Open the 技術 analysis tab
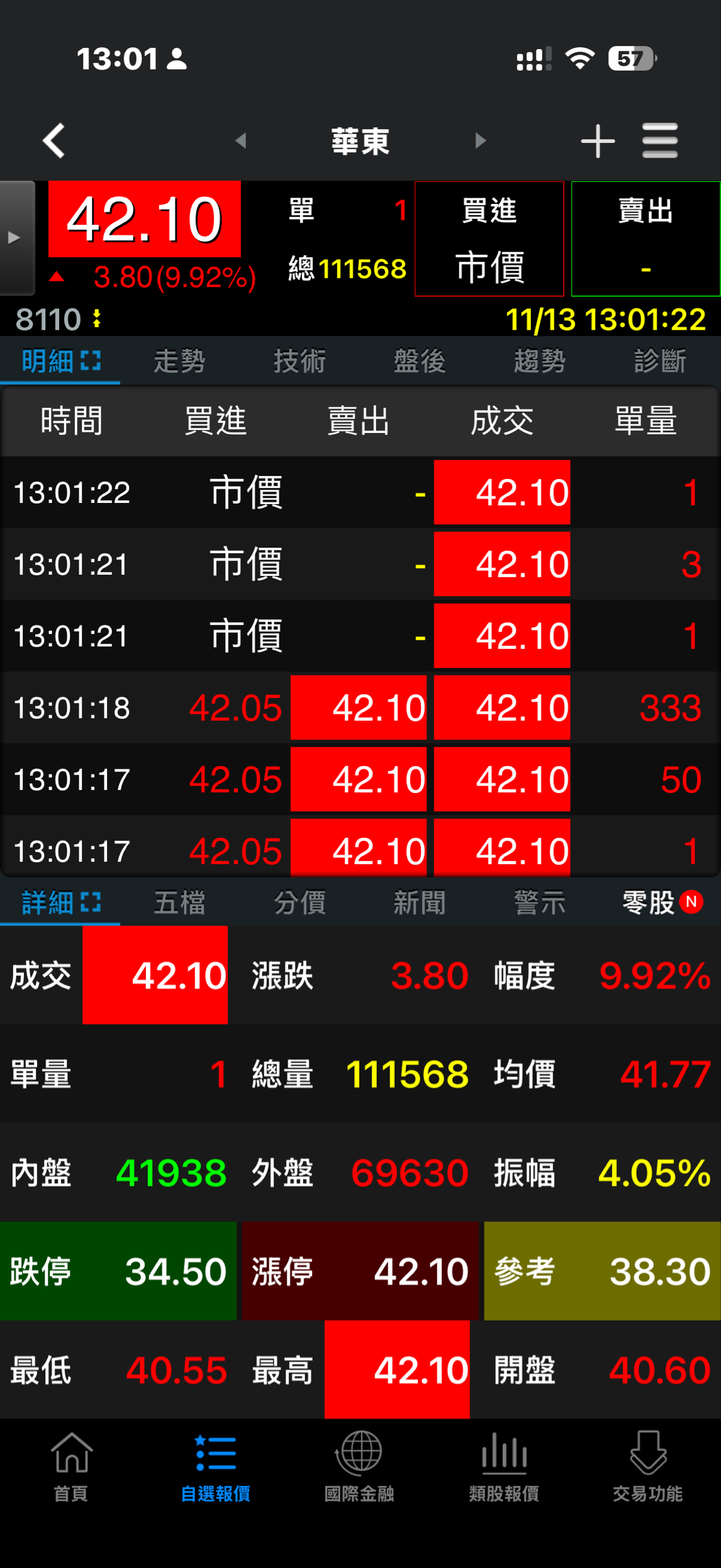721x1568 pixels. click(x=299, y=361)
